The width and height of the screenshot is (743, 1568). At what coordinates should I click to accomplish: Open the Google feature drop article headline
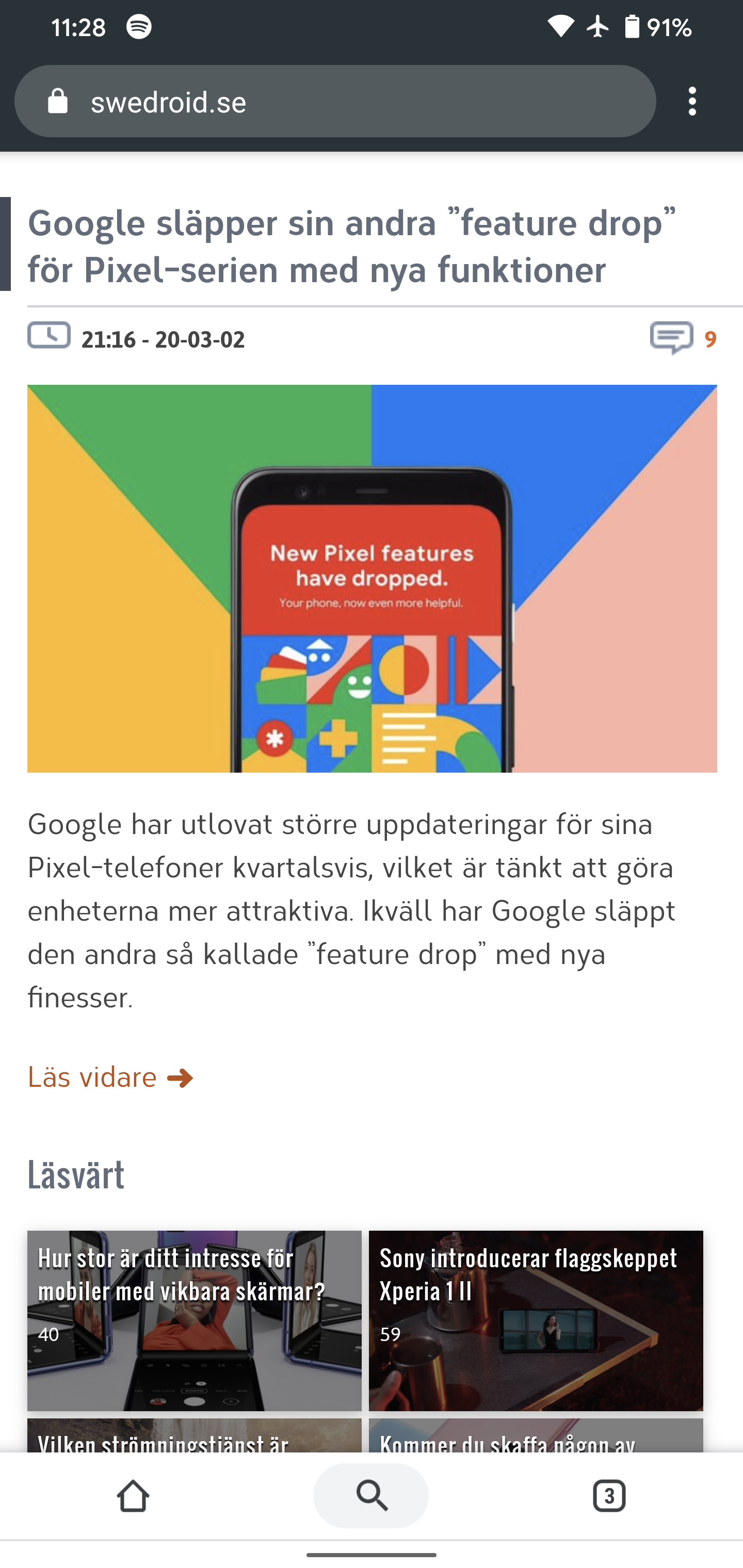[352, 246]
